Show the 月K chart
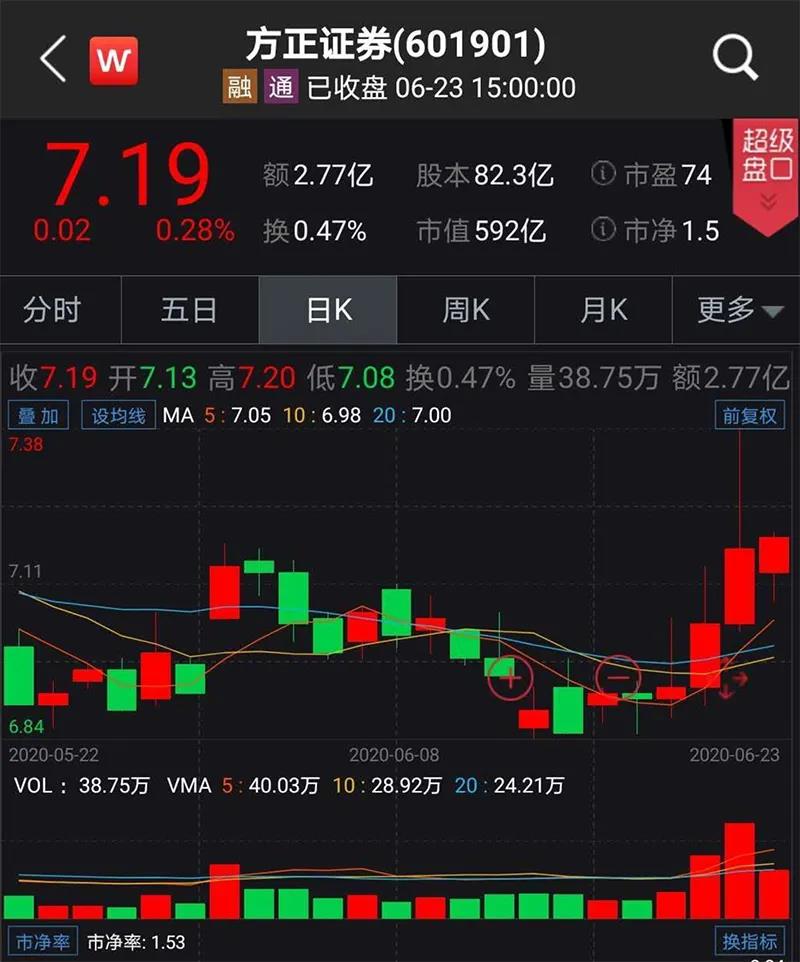 point(604,310)
